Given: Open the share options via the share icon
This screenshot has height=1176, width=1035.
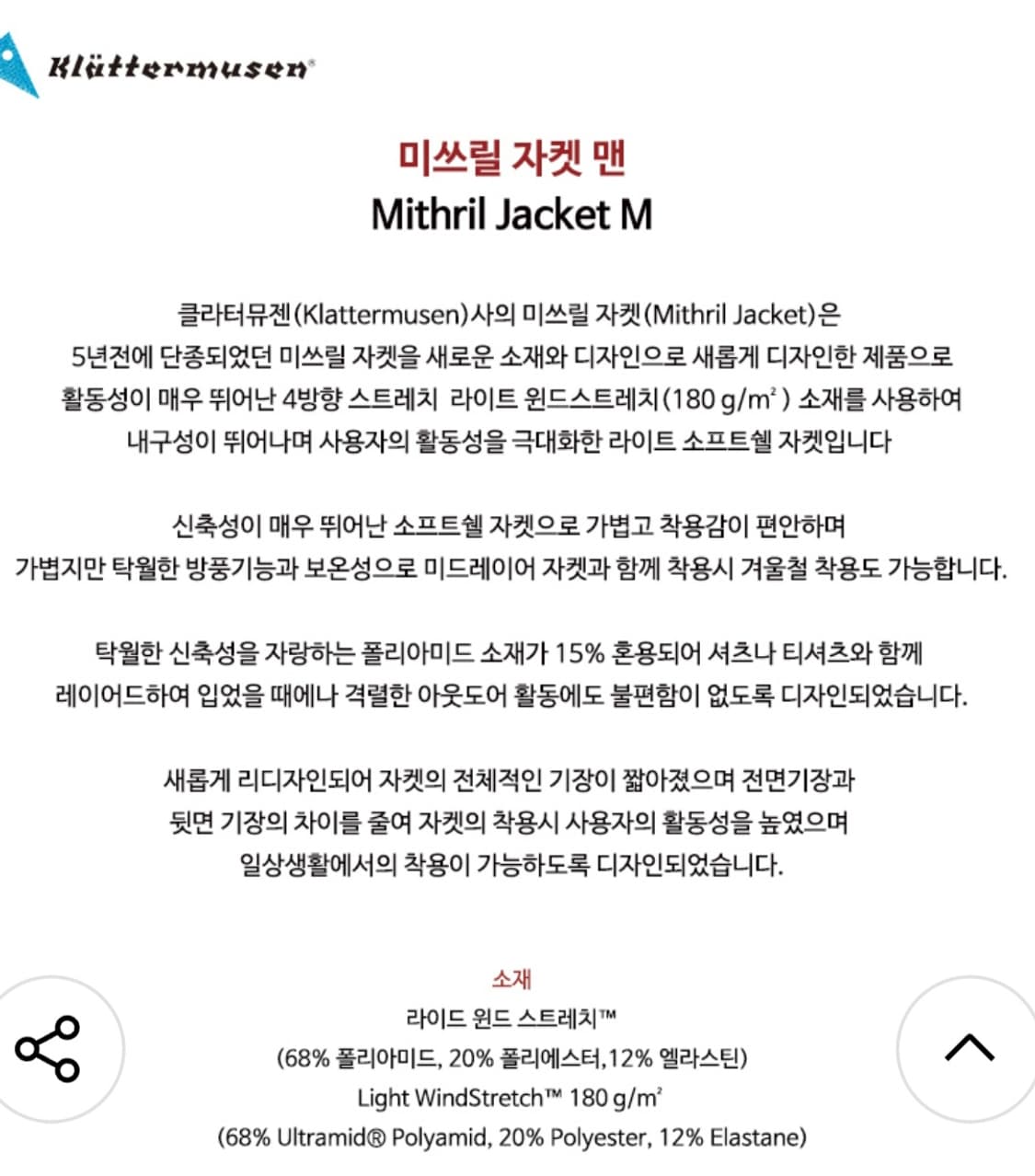Looking at the screenshot, I should 49,1047.
